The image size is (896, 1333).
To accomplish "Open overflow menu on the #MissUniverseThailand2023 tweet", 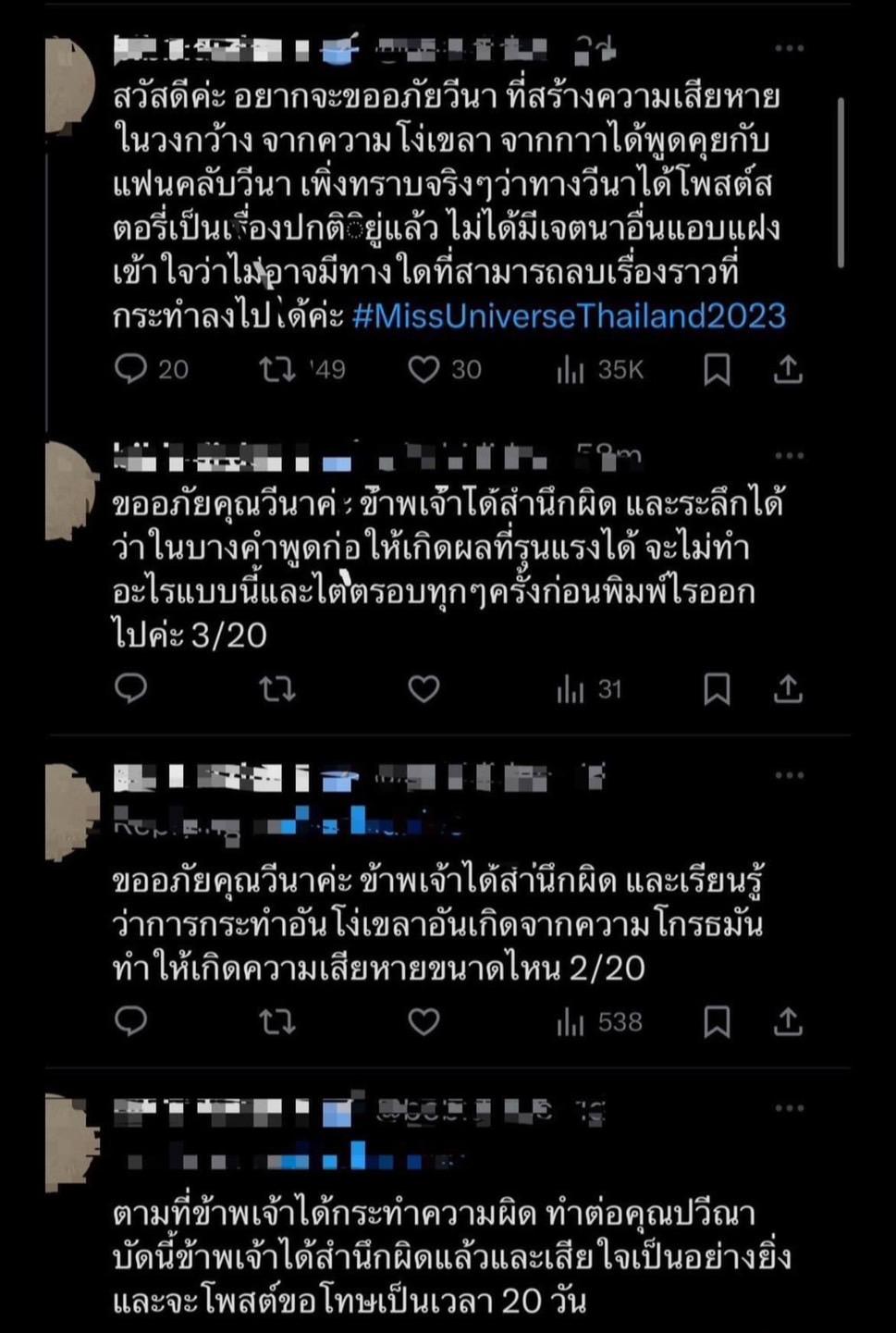I will [789, 48].
